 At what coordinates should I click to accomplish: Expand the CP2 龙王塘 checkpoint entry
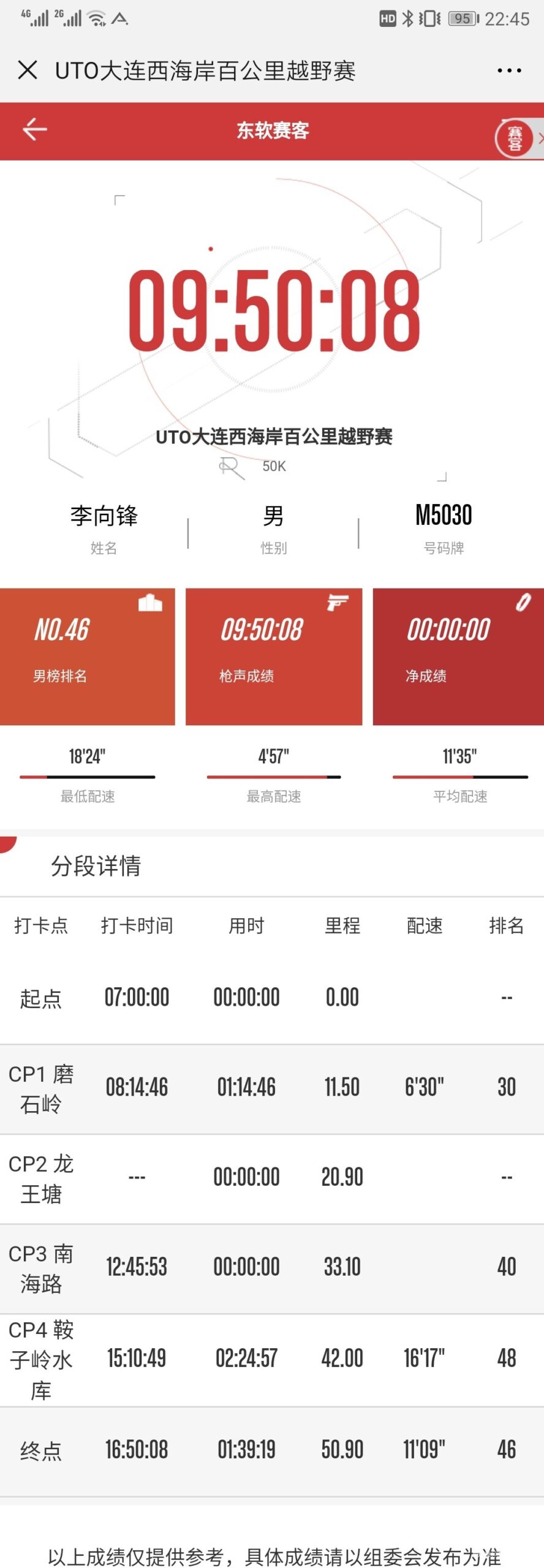pos(272,1177)
